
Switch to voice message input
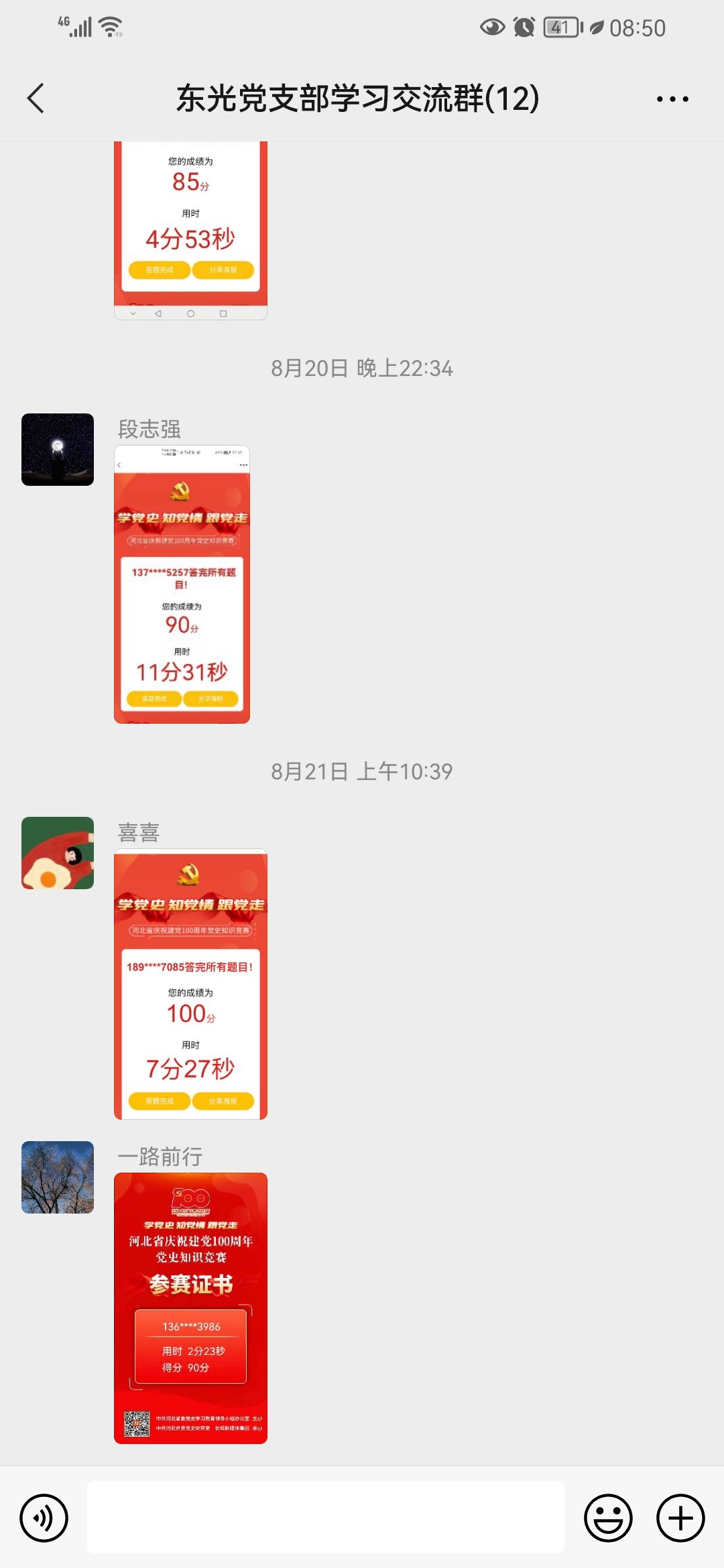coord(44,1518)
